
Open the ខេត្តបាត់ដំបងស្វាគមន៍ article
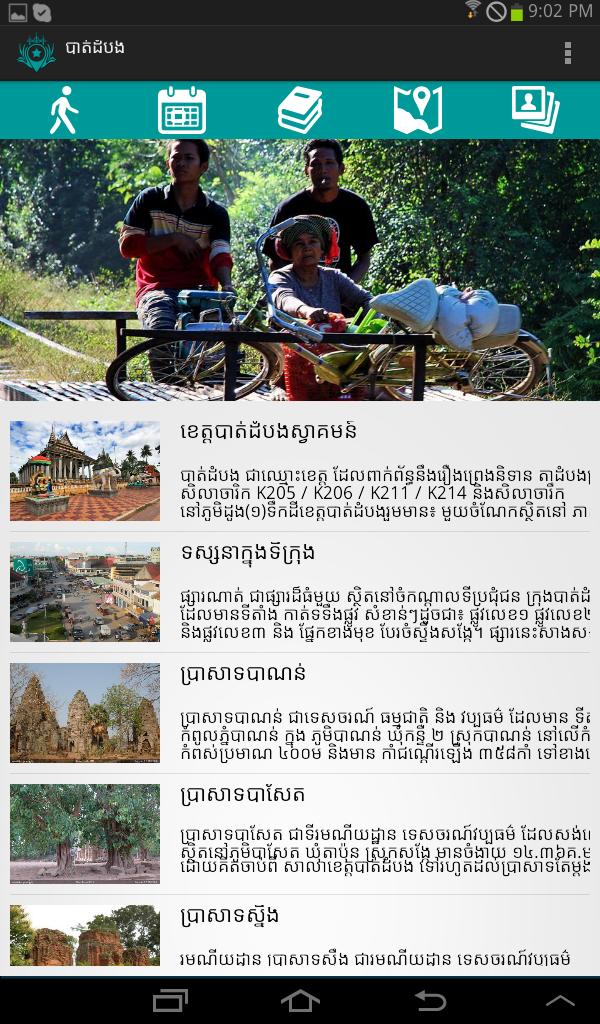coord(300,471)
